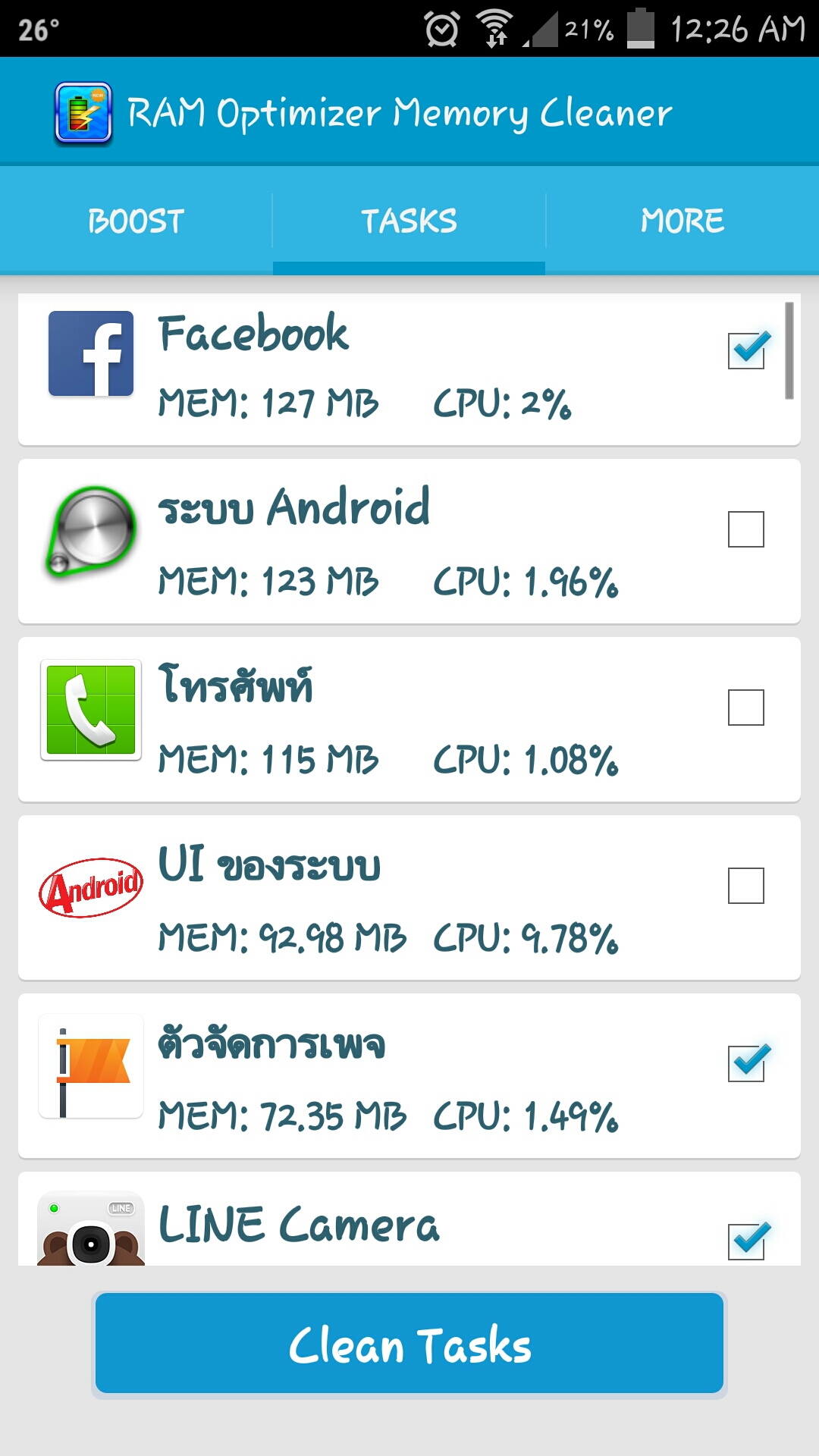Switch to the MORE tab
Viewport: 819px width, 1456px height.
click(x=682, y=221)
